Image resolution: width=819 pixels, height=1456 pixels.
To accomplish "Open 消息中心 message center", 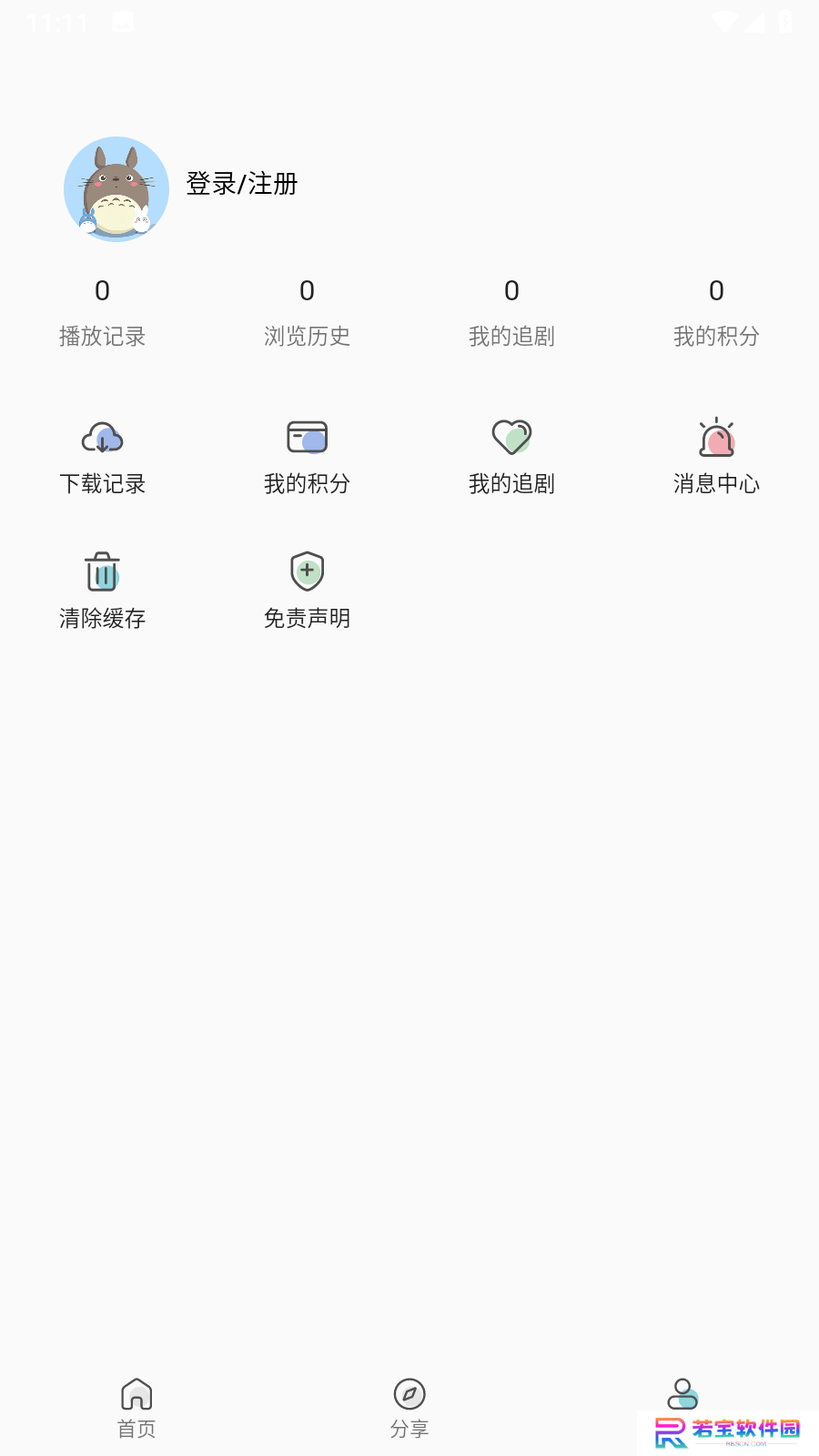I will coord(716,458).
